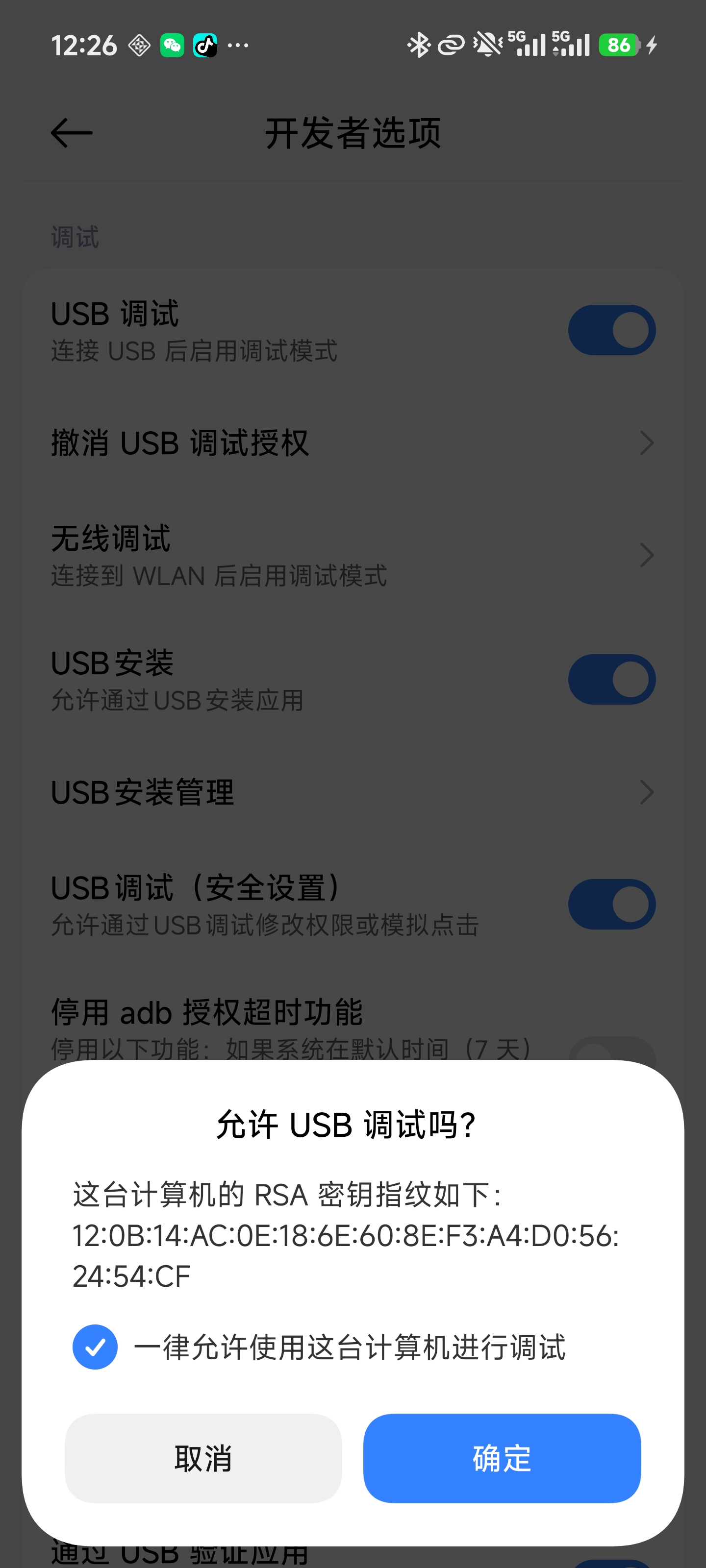
Task: Tap the Douyin icon in the status bar
Action: tap(206, 45)
